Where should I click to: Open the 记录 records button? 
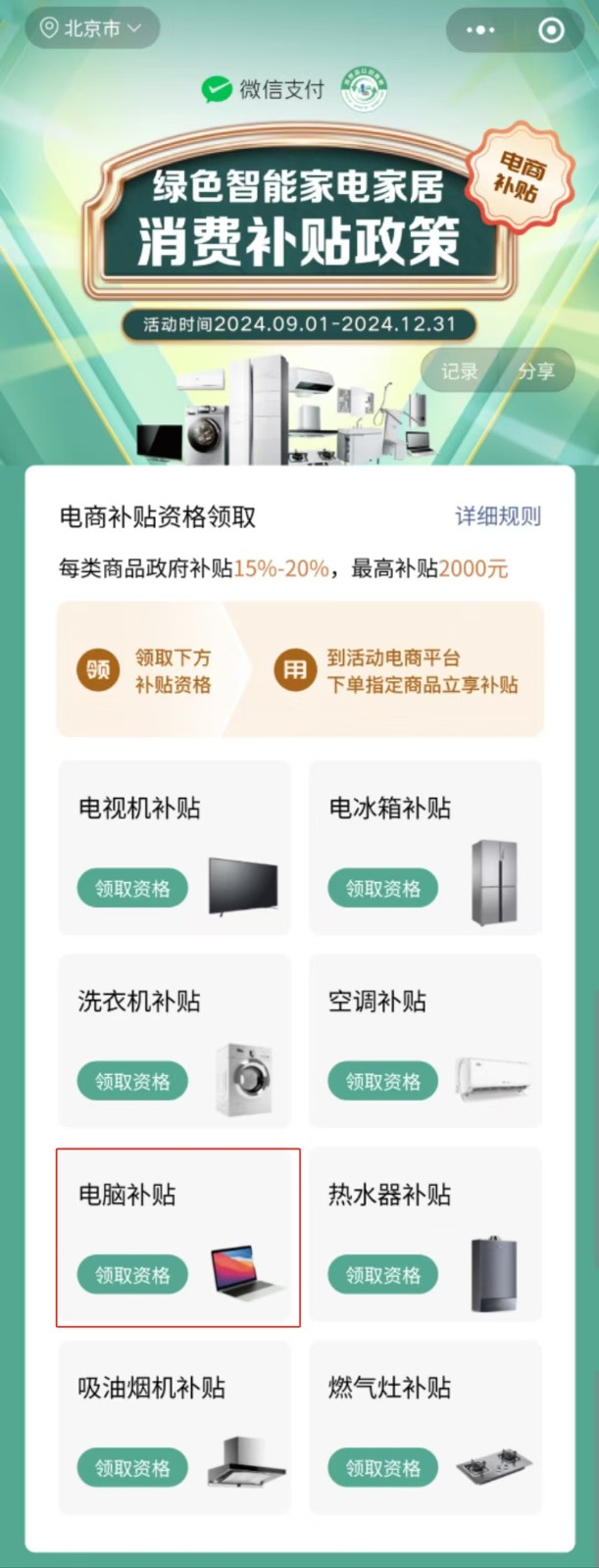pyautogui.click(x=459, y=371)
